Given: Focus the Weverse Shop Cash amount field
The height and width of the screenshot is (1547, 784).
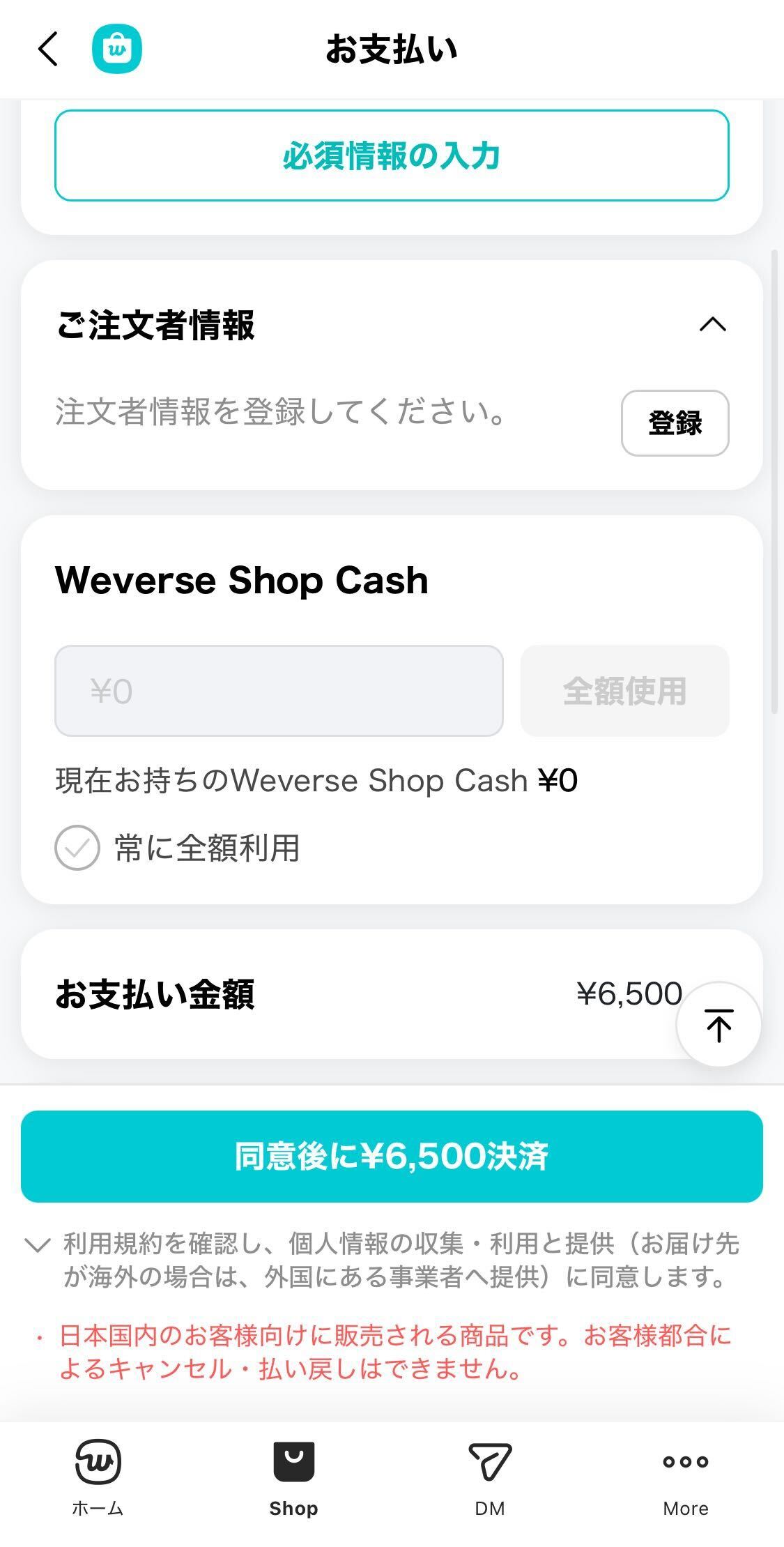Looking at the screenshot, I should (x=279, y=691).
